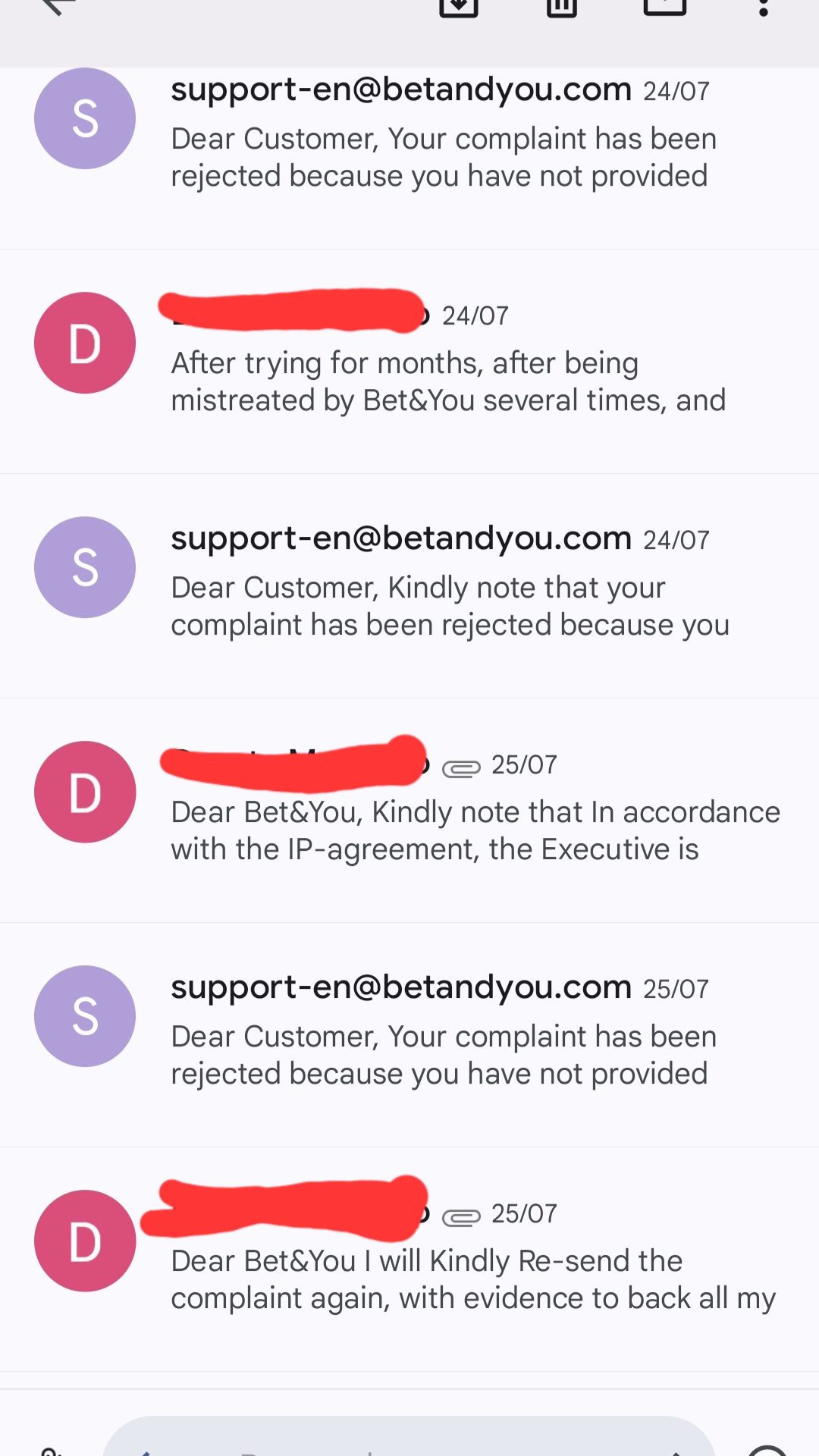Mark conversation as unread via envelope icon
Viewport: 819px width, 1456px height.
[665, 6]
